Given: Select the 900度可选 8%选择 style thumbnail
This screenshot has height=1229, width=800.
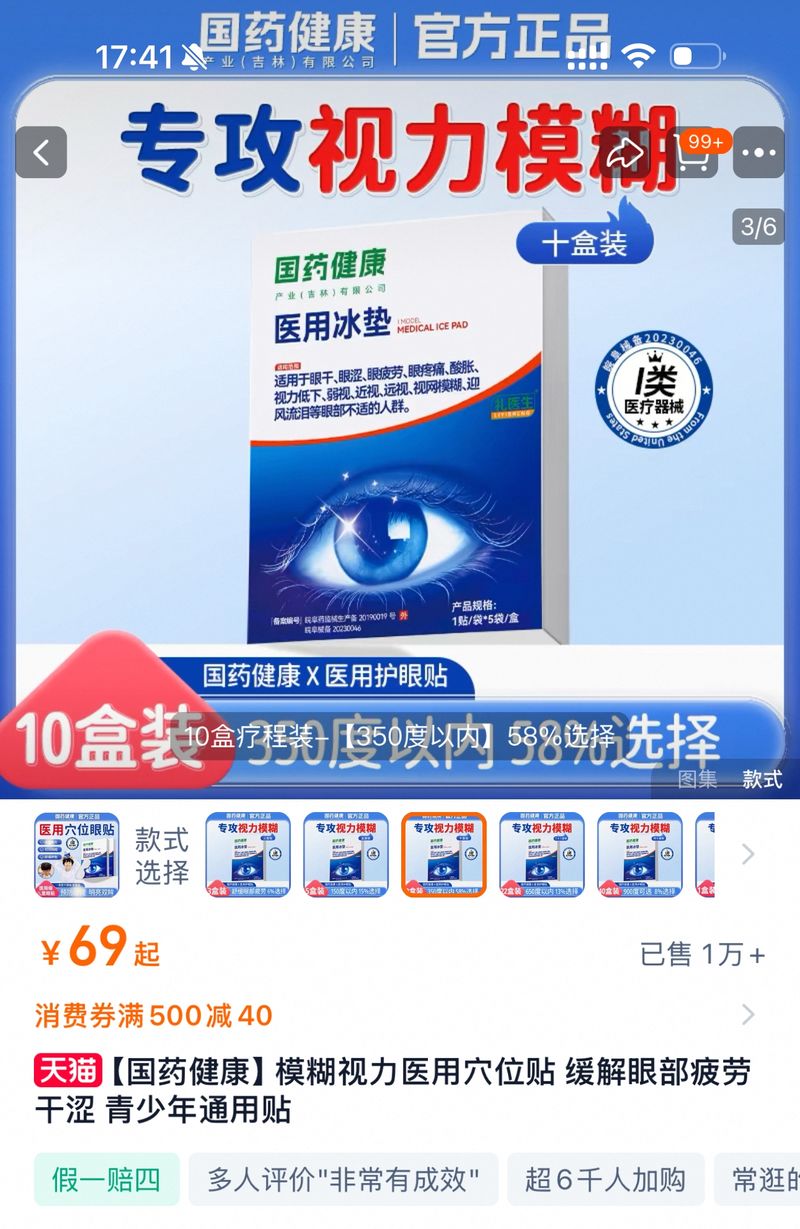Looking at the screenshot, I should point(640,854).
